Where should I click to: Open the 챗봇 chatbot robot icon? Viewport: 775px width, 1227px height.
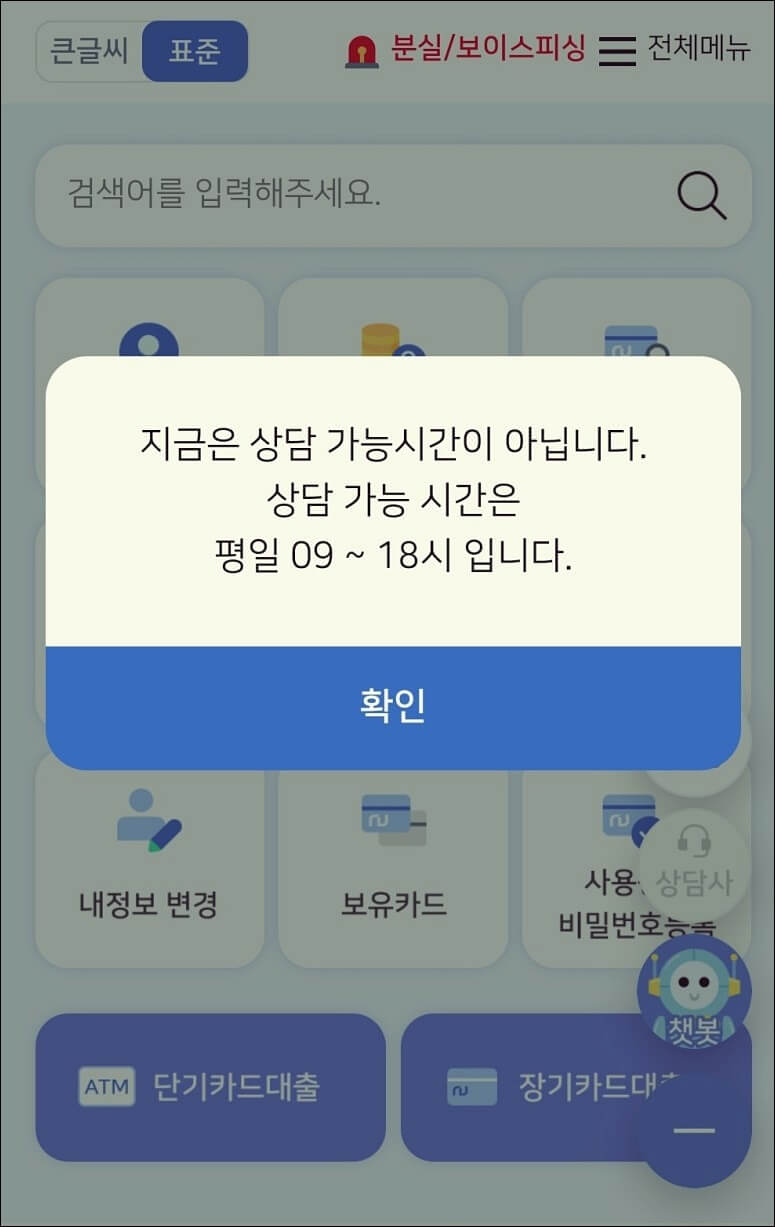click(694, 990)
